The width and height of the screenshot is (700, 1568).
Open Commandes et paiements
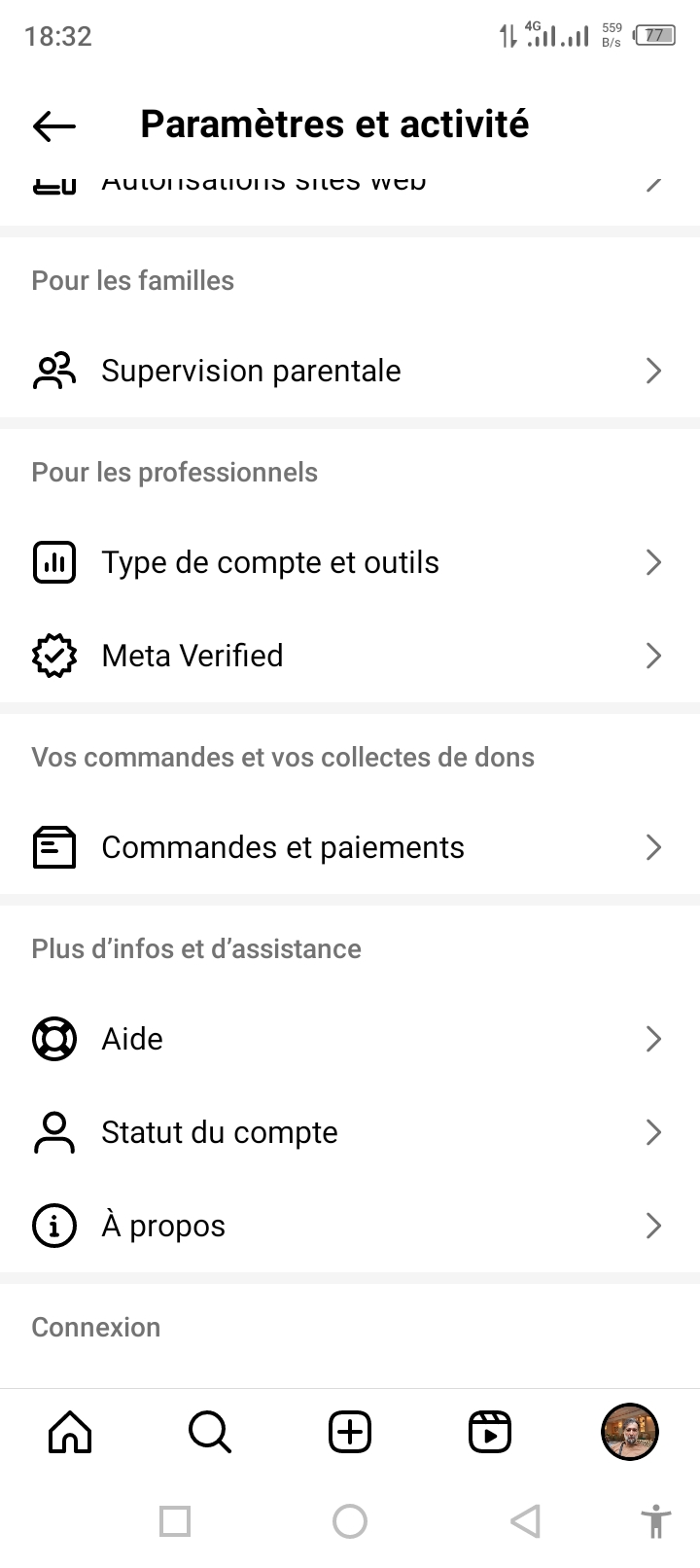coord(350,847)
